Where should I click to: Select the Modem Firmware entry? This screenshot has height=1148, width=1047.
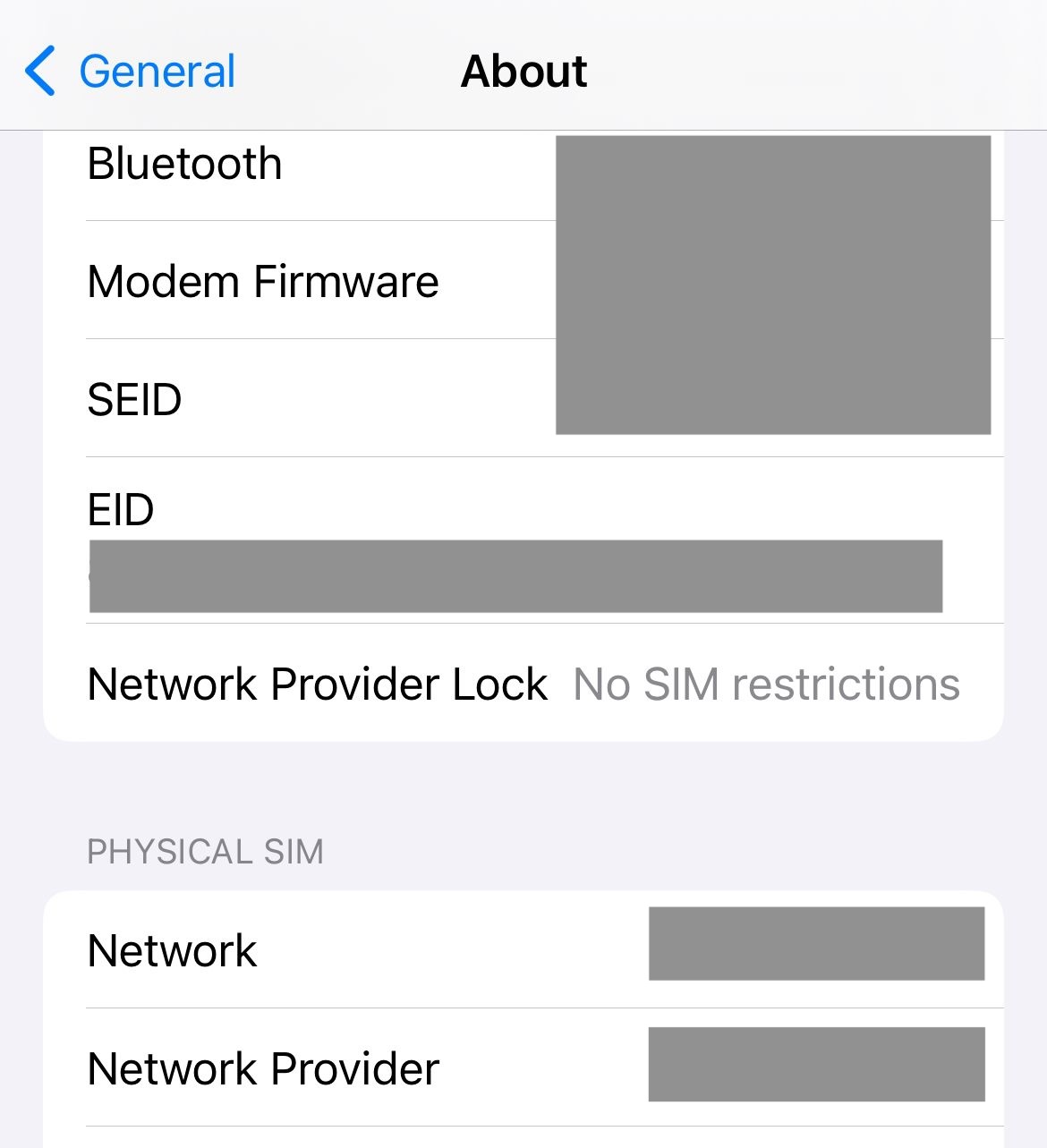pyautogui.click(x=263, y=281)
